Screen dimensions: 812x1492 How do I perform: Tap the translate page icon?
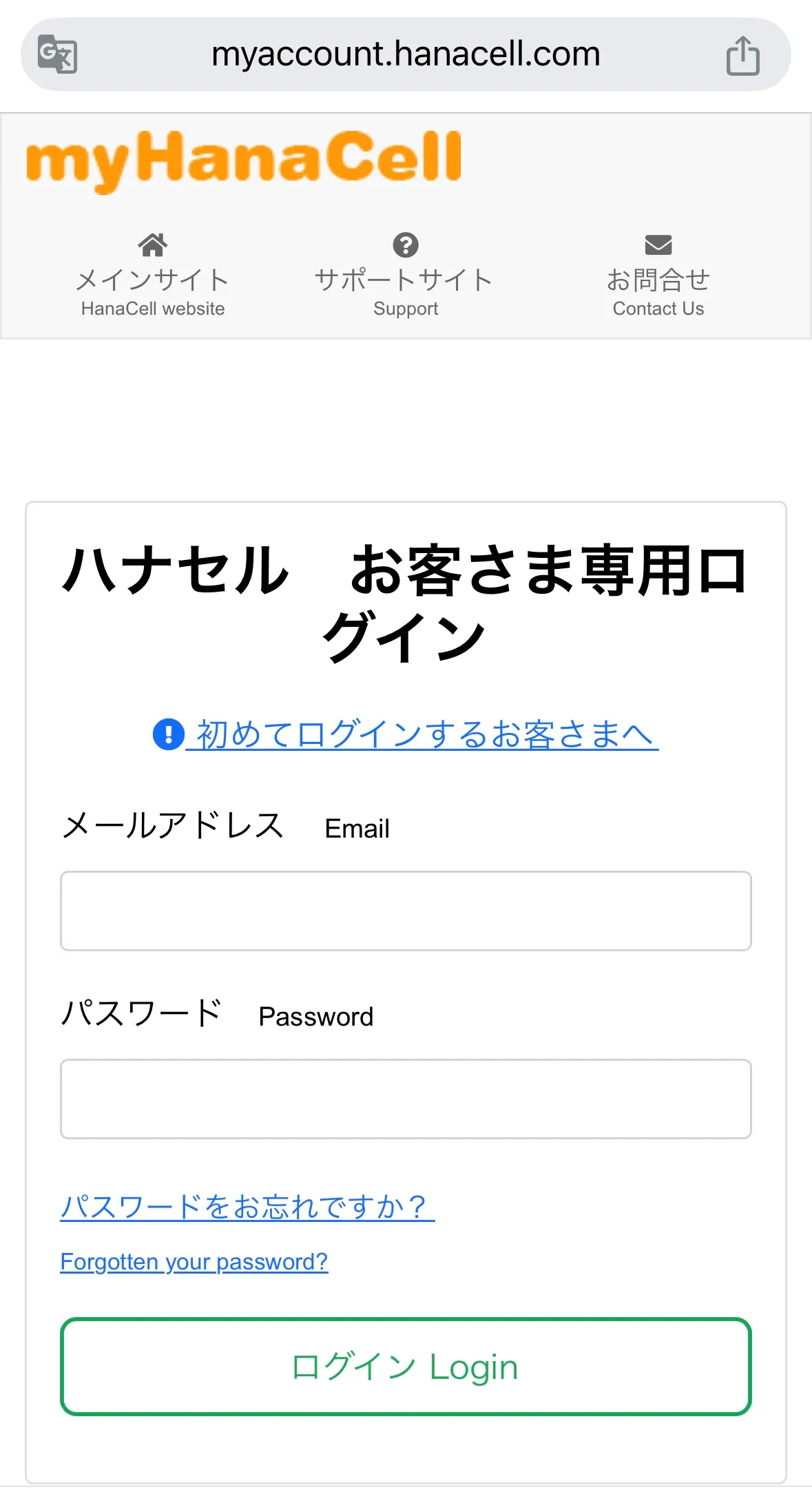pos(57,54)
